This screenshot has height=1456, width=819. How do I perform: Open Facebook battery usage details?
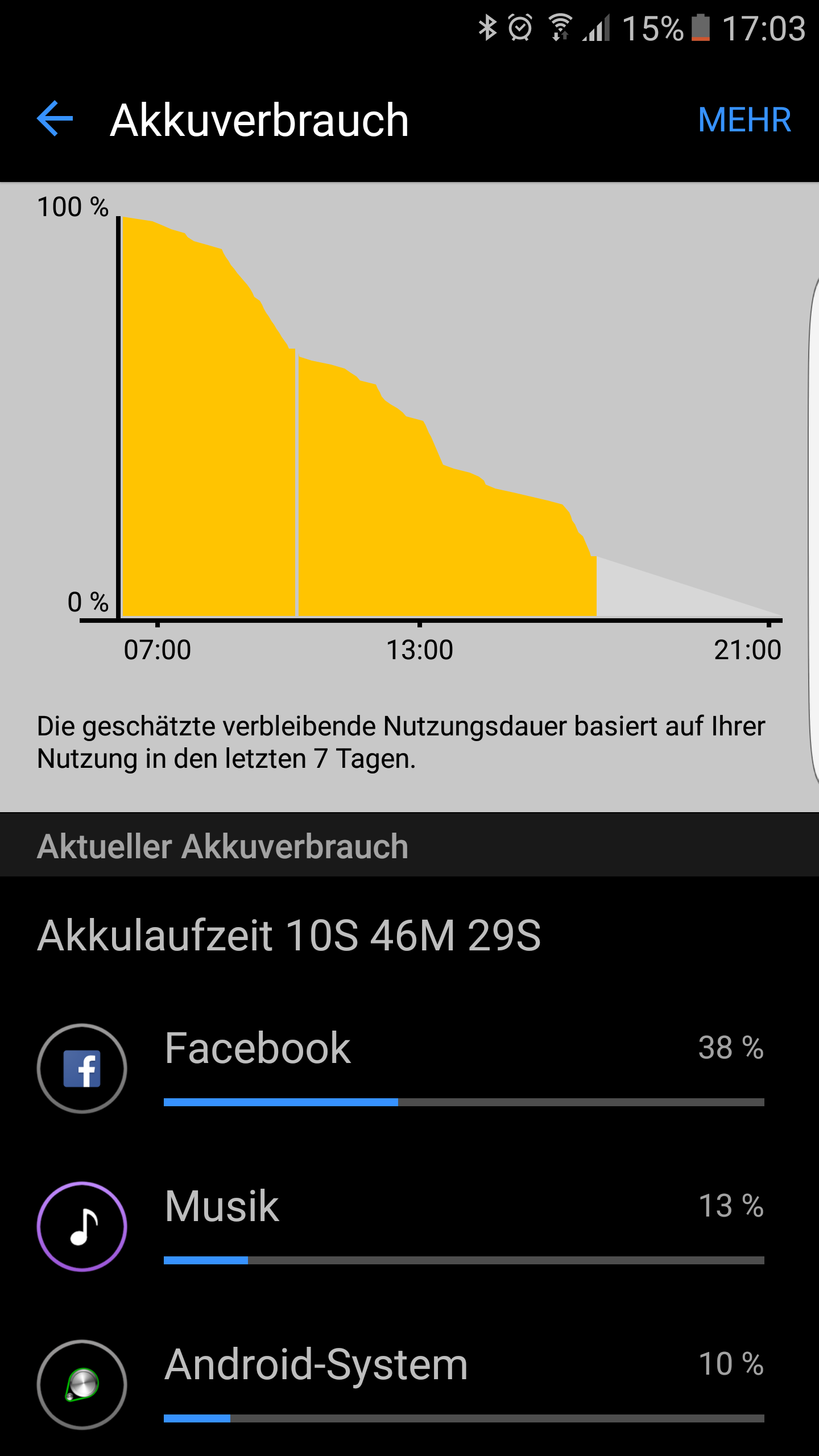[409, 1068]
